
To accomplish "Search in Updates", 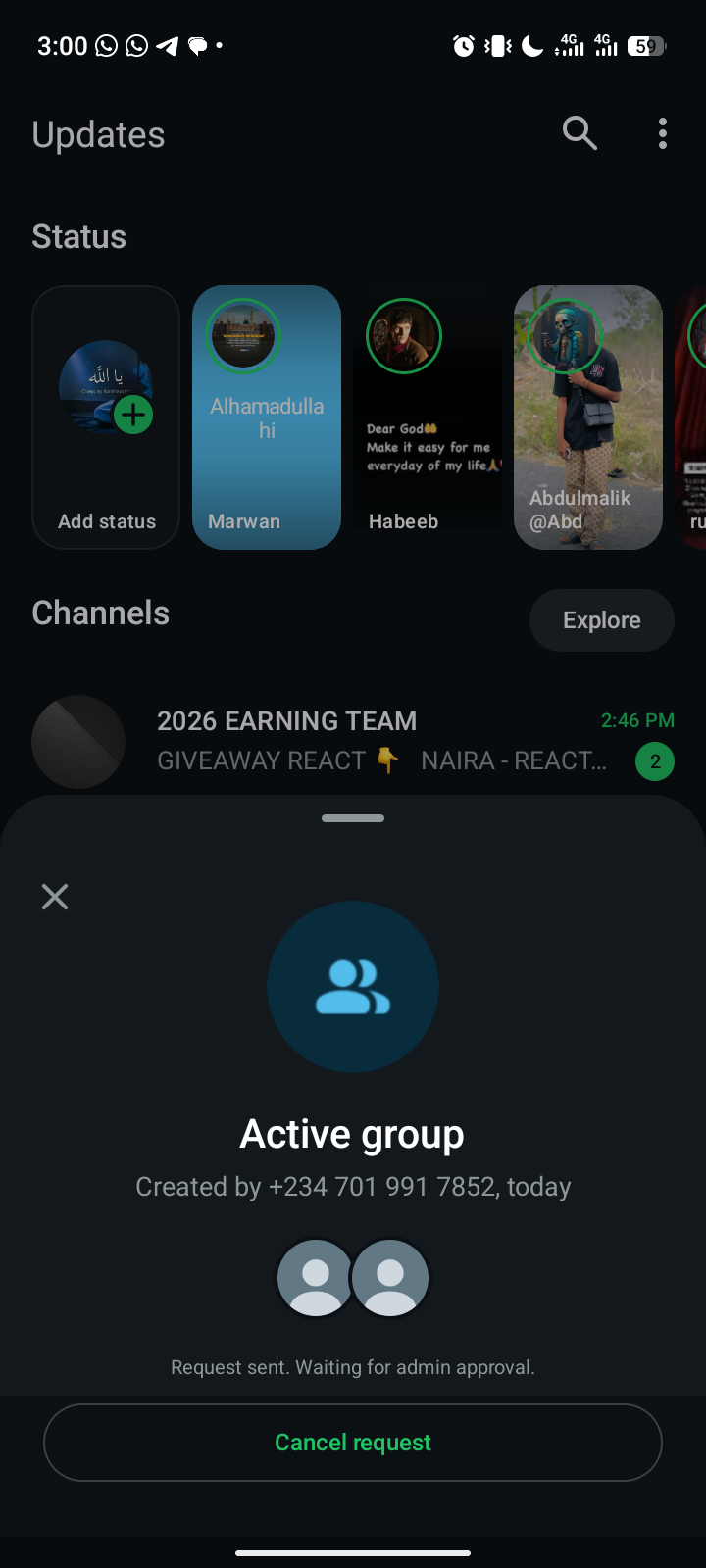I will pos(580,133).
